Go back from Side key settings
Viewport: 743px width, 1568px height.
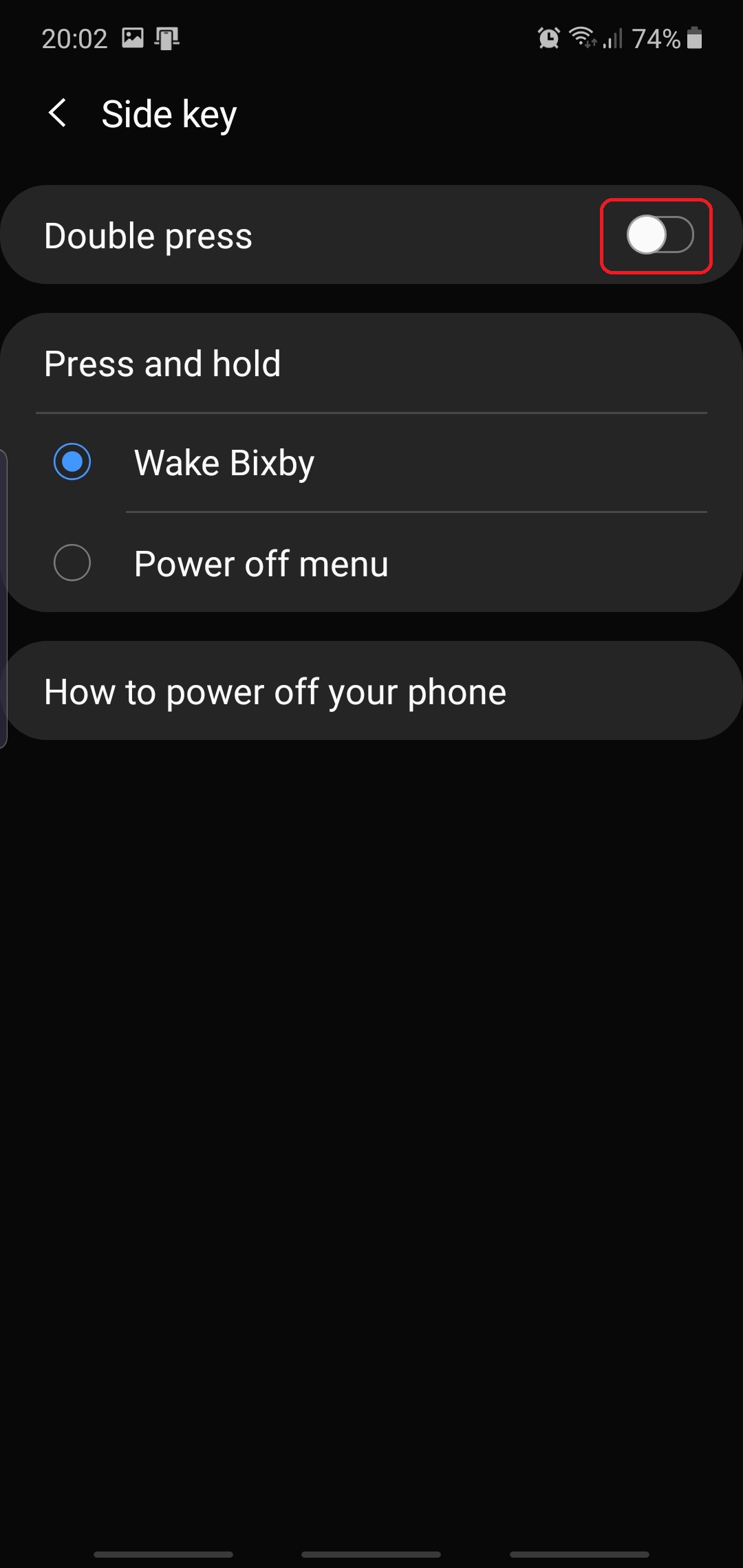tap(58, 113)
